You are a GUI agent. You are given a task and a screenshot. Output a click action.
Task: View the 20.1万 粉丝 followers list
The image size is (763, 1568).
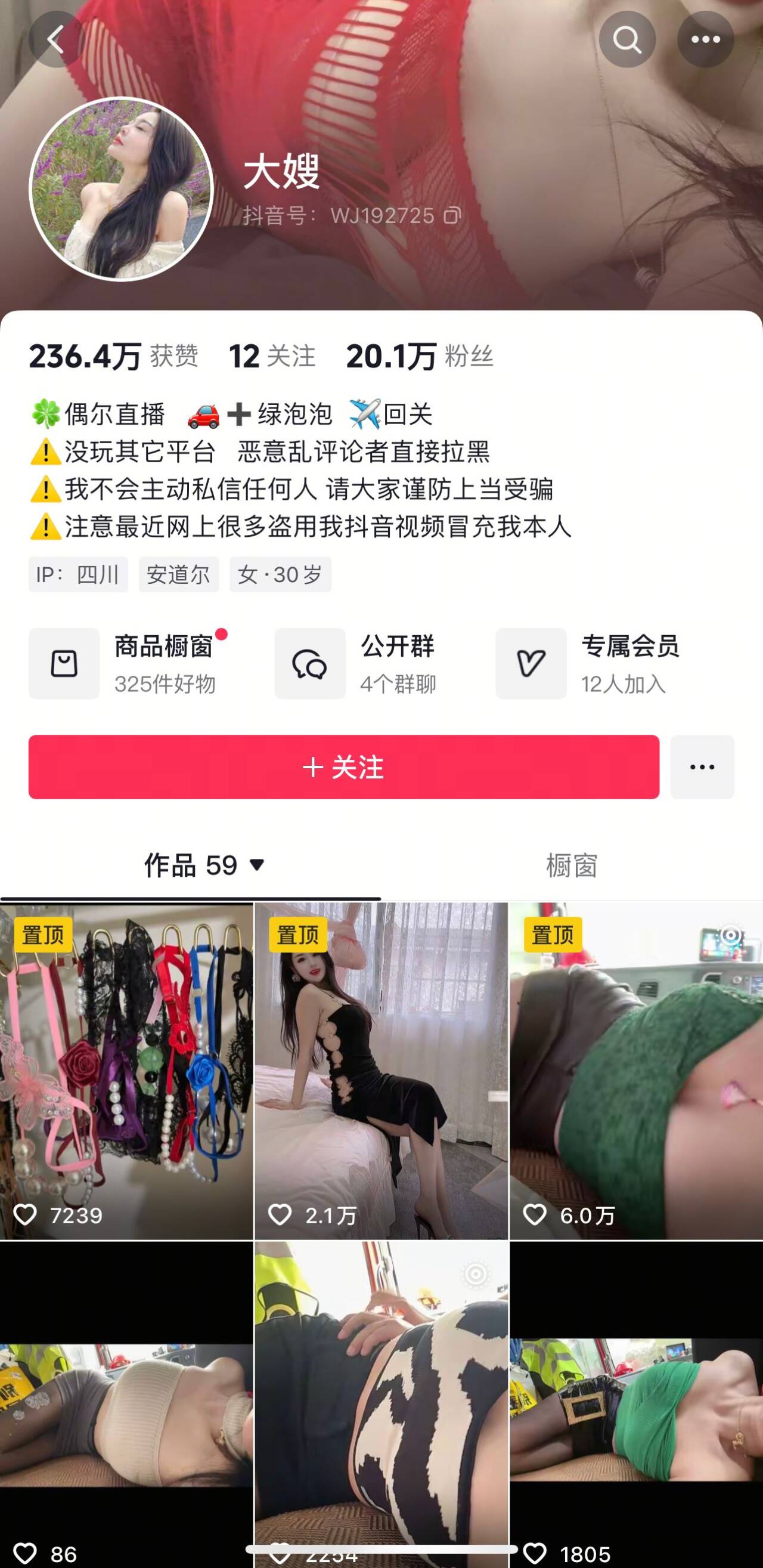(420, 356)
